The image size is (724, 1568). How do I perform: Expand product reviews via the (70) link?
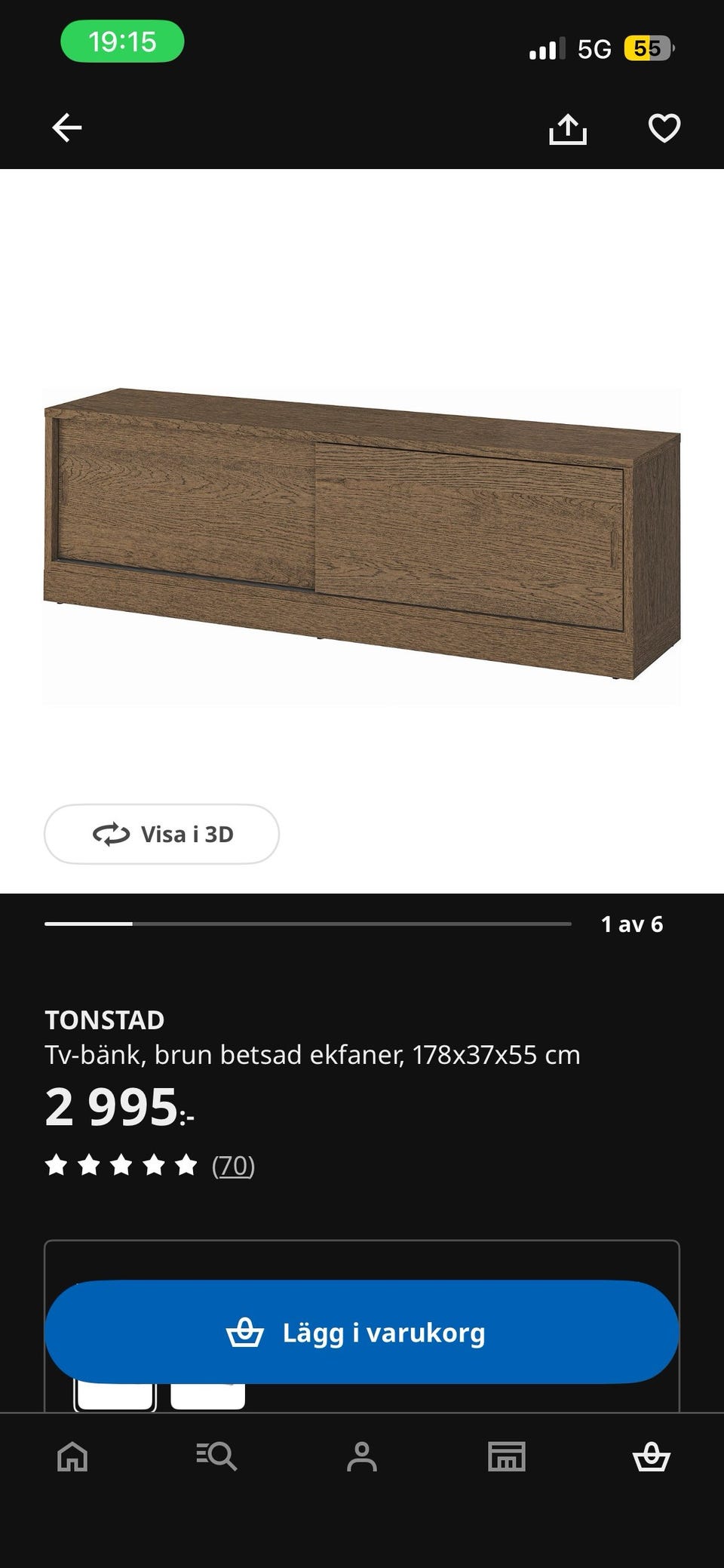(232, 1165)
